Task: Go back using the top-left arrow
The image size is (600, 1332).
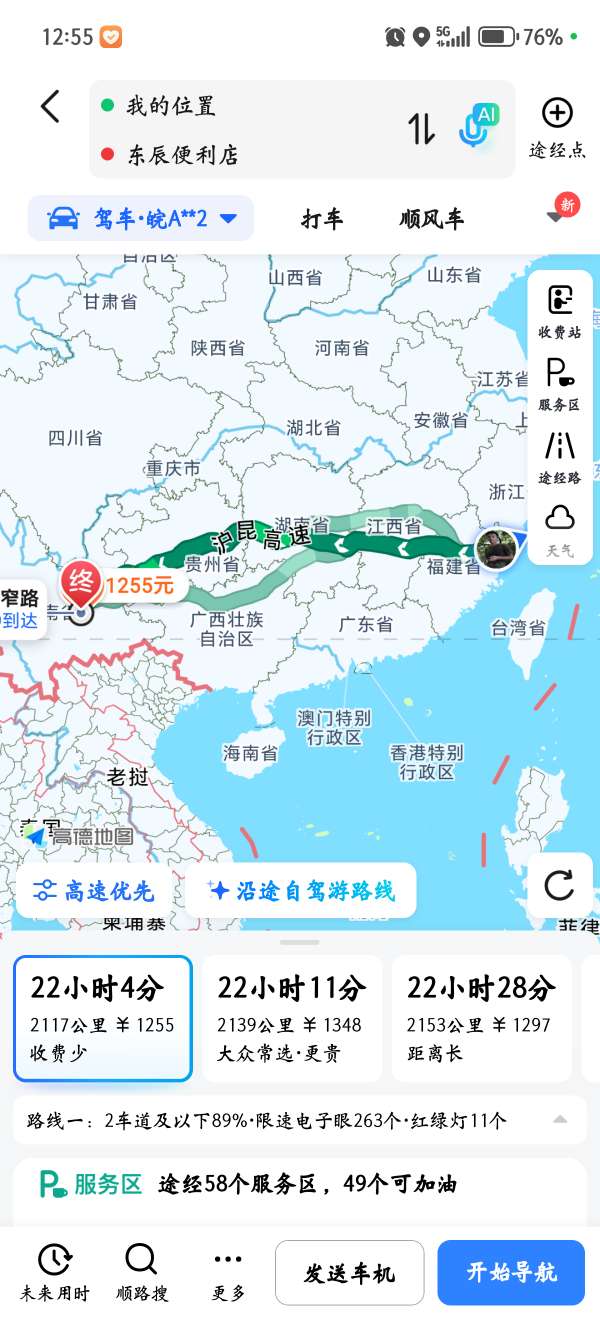Action: [50, 107]
